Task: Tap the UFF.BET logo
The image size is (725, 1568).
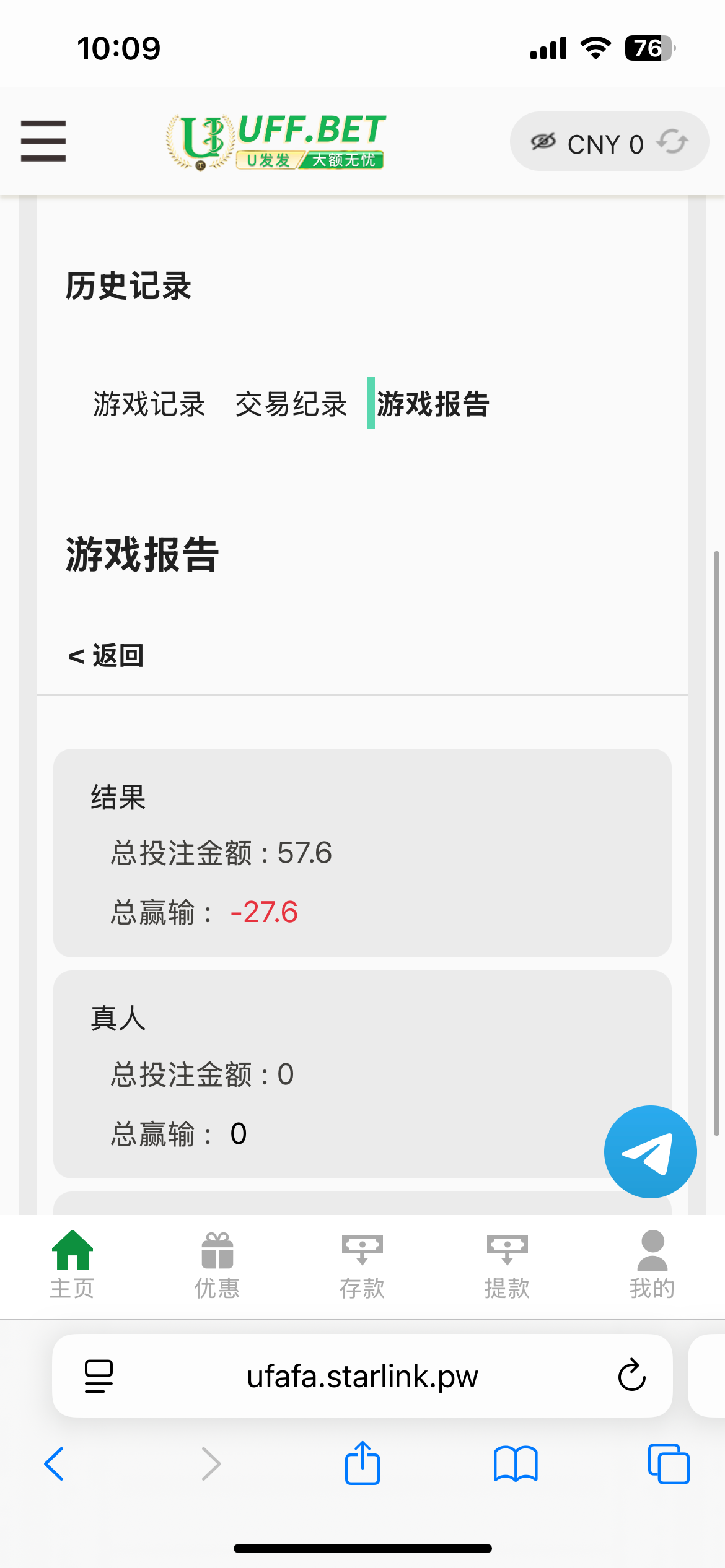Action: point(276,142)
